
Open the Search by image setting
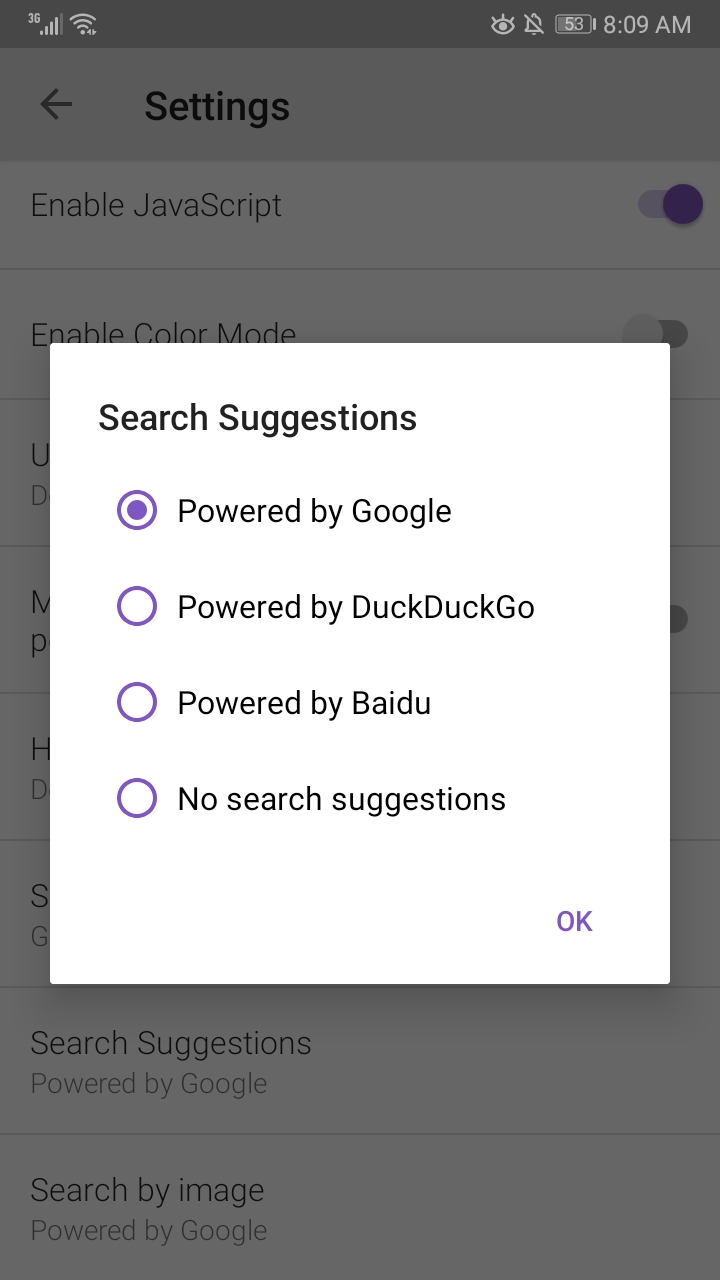tap(148, 1208)
